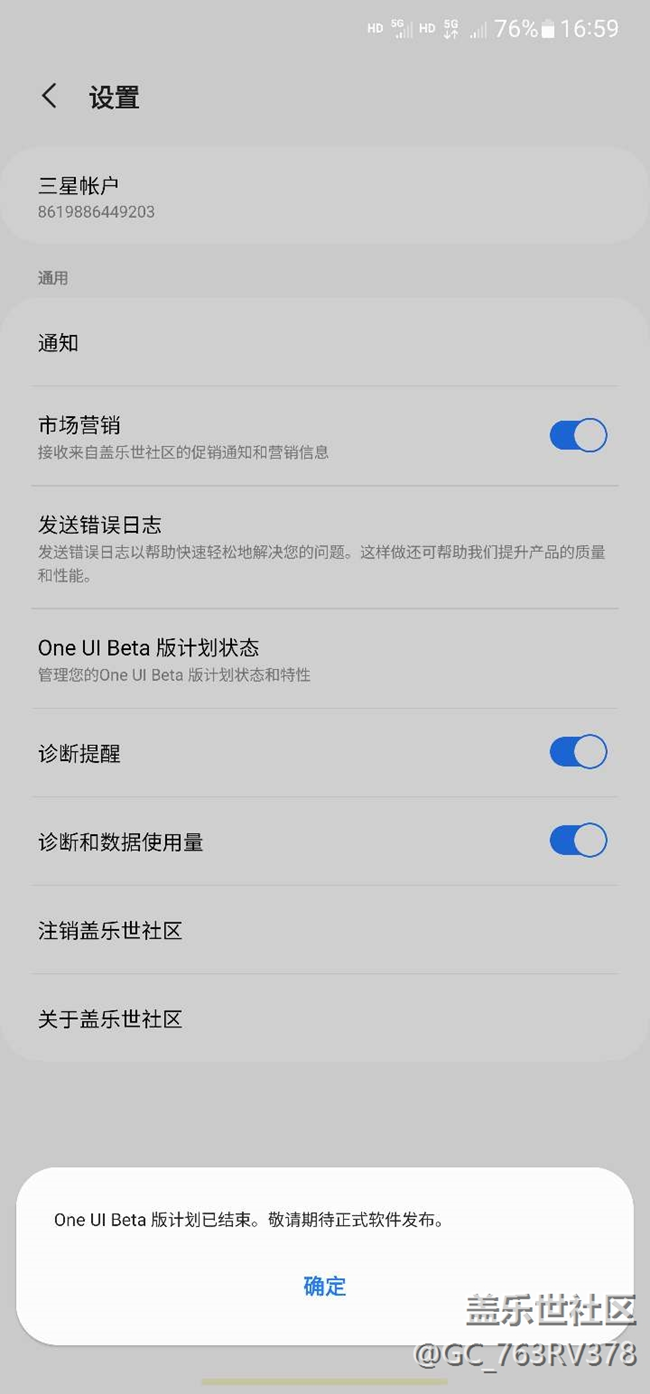This screenshot has width=650, height=1394.
Task: Open One UI Beta 版计划状态
Action: click(325, 659)
